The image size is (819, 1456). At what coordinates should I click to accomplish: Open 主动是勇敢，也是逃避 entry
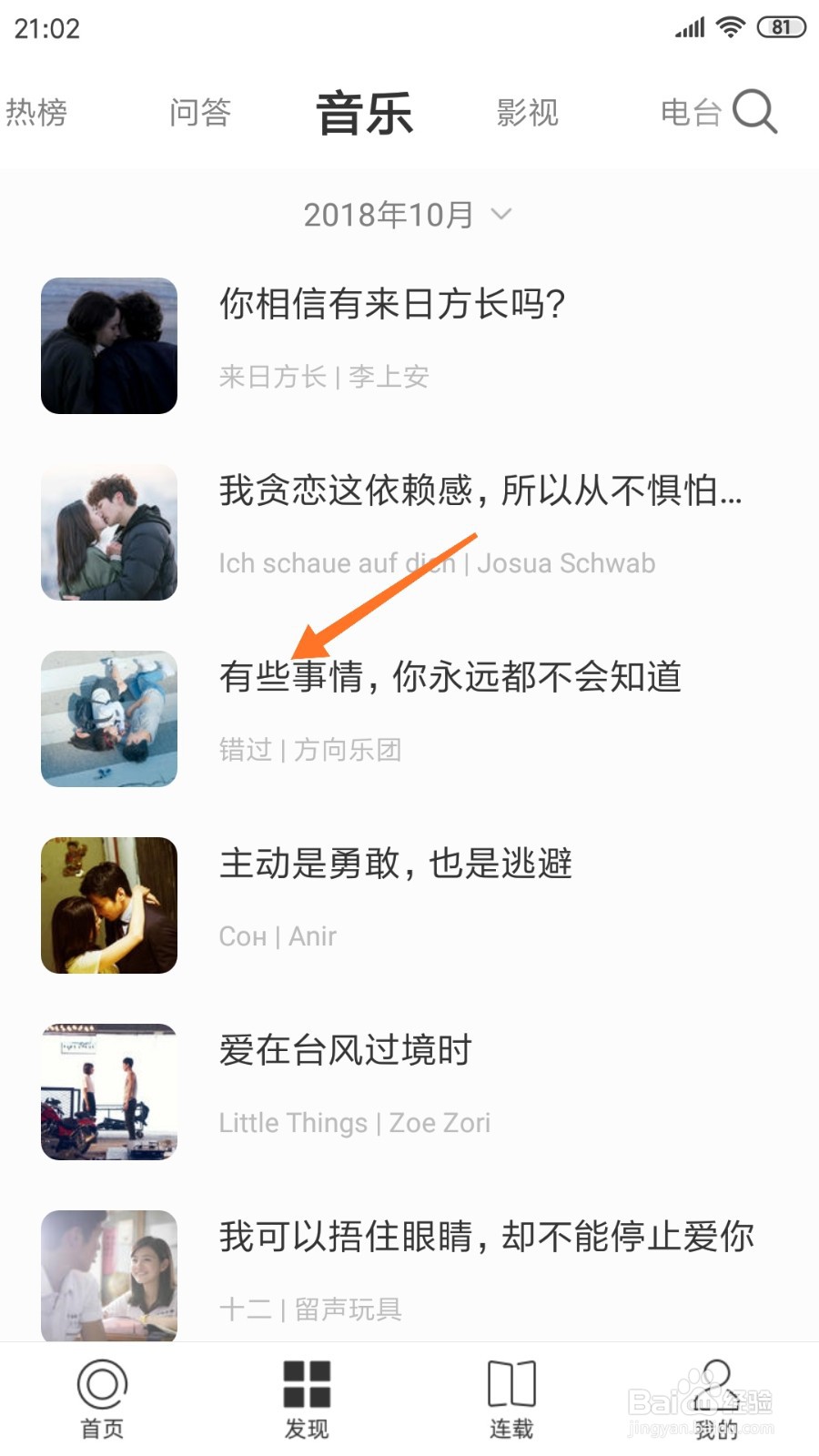[x=396, y=864]
